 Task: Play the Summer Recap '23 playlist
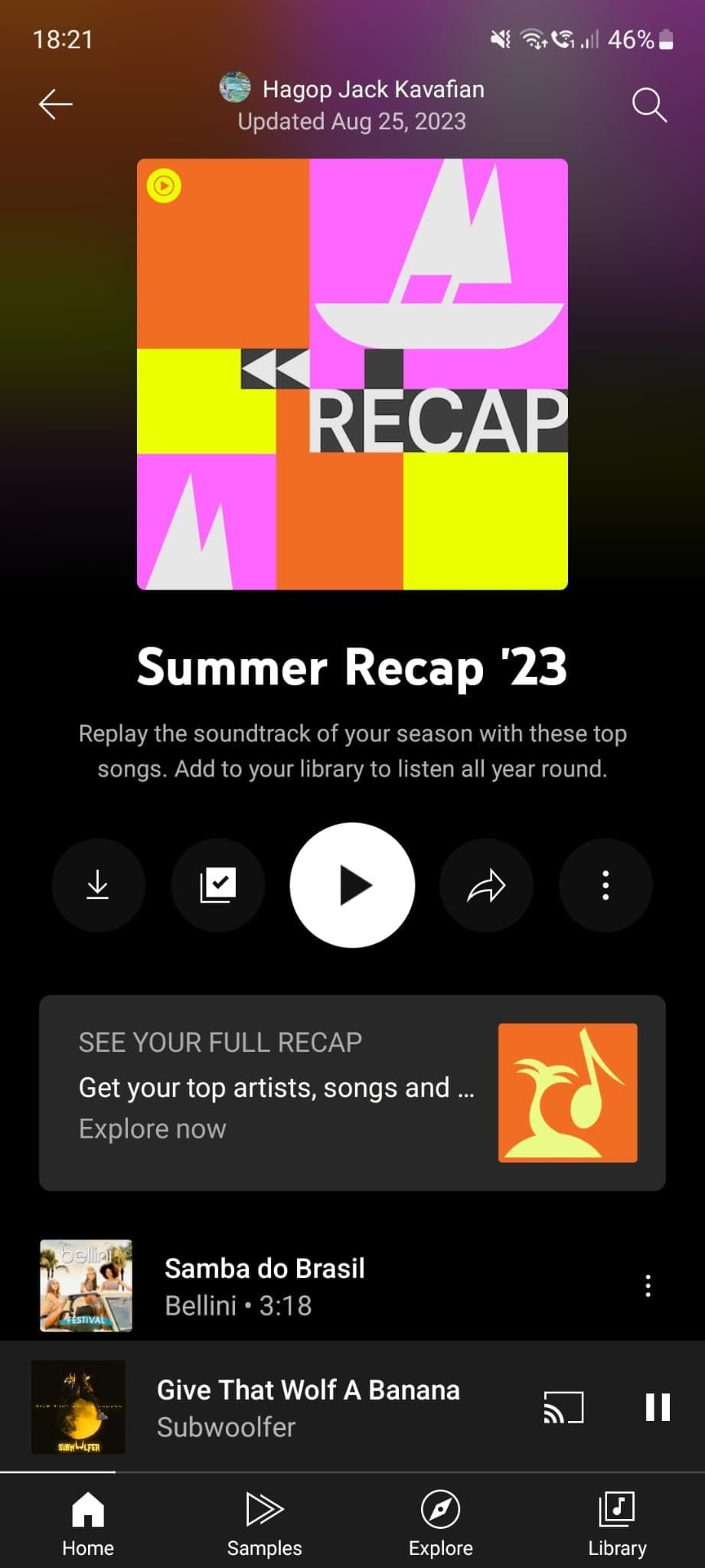[x=352, y=885]
